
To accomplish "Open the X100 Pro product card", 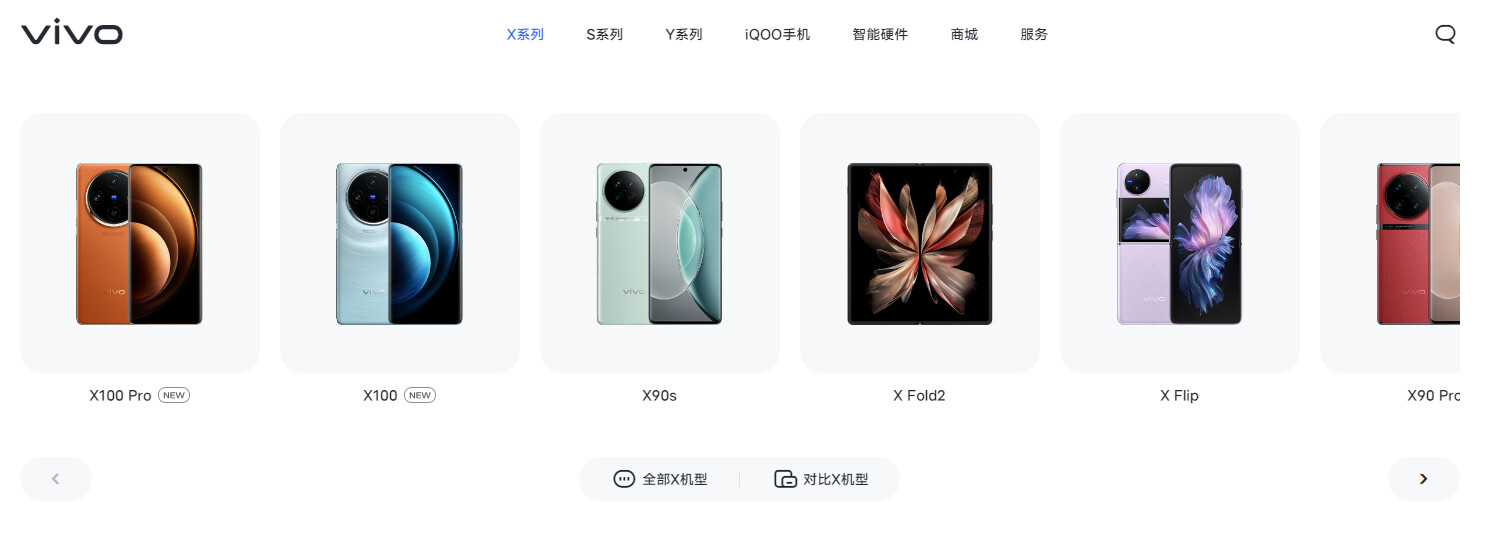I will (x=140, y=243).
